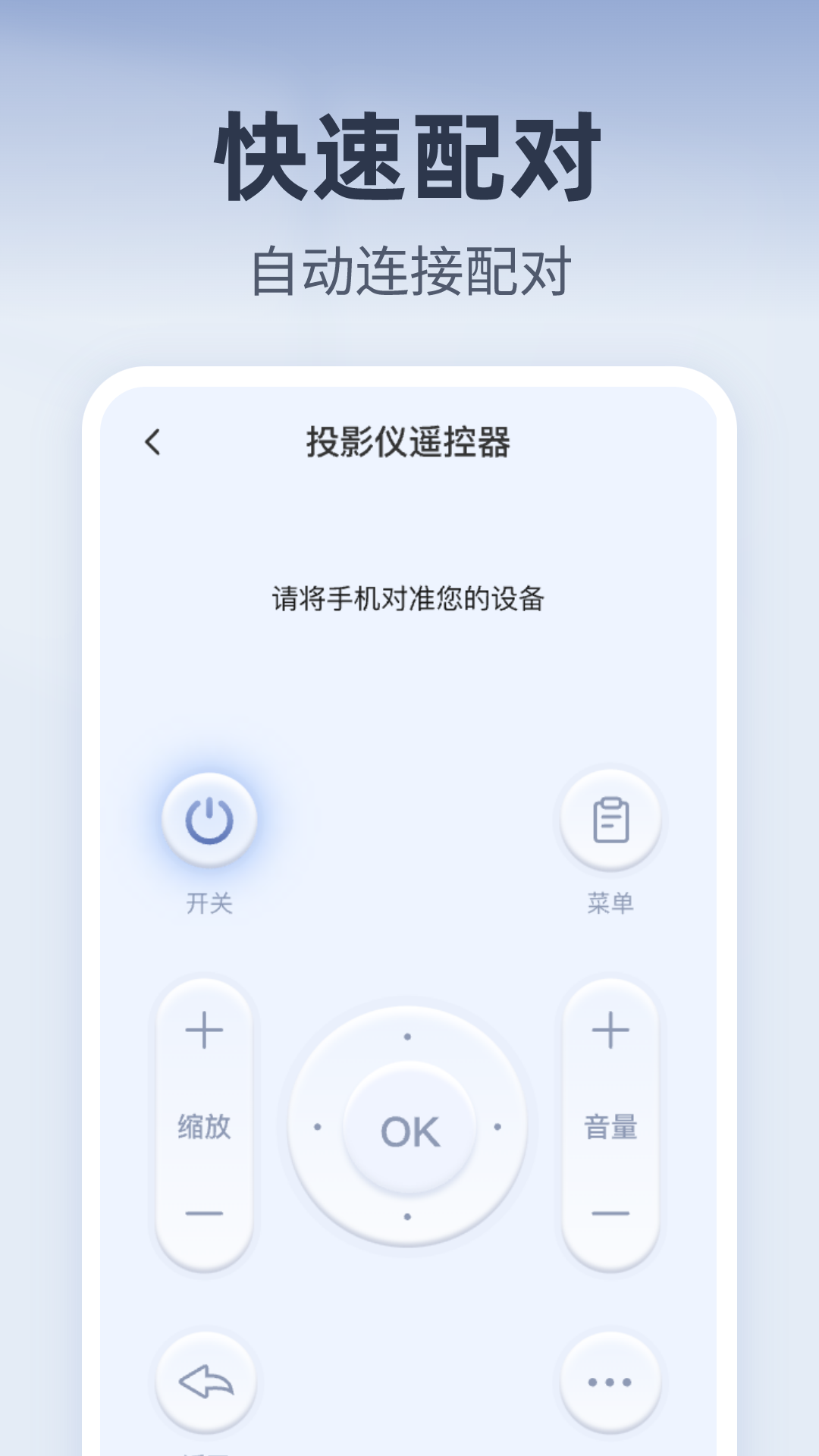Raise volume using the 音量 plus control
This screenshot has width=819, height=1456.
tap(610, 1031)
